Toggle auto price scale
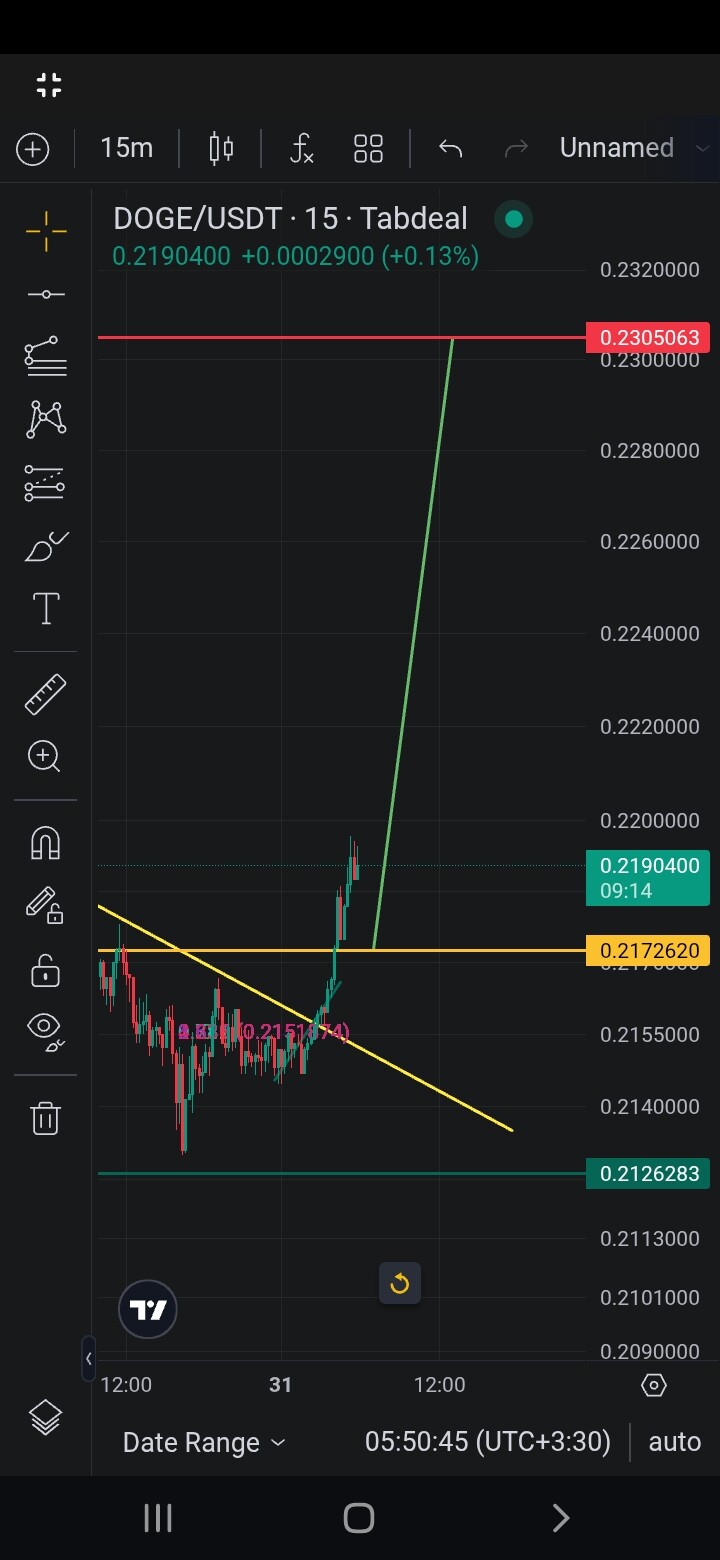720x1560 pixels. pyautogui.click(x=675, y=1441)
